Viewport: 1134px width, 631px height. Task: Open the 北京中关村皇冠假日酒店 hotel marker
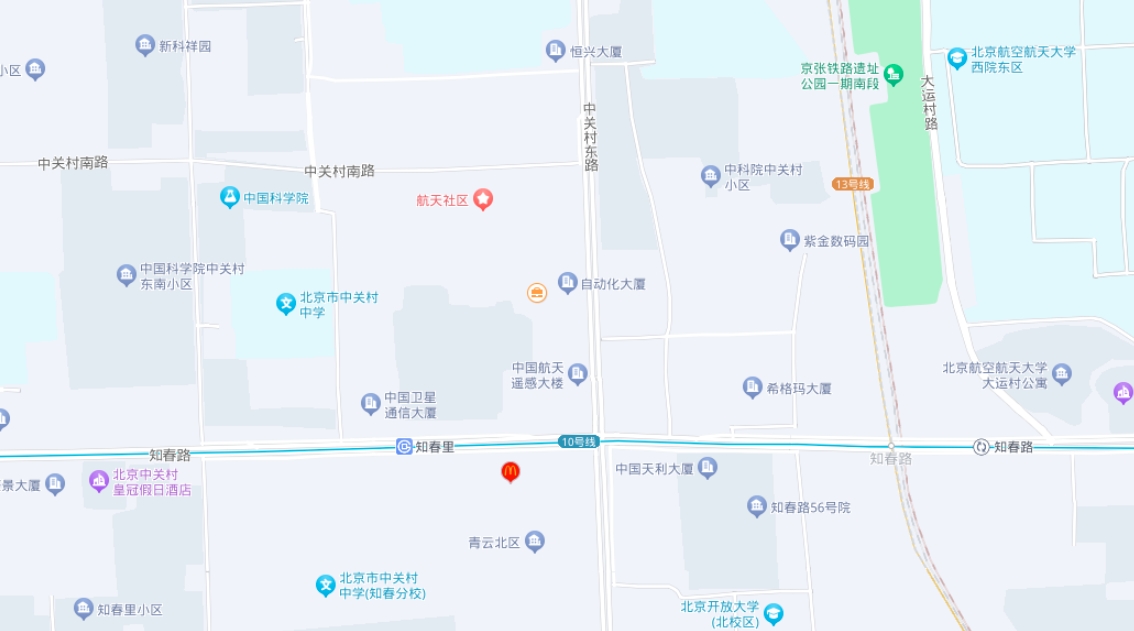(x=99, y=481)
